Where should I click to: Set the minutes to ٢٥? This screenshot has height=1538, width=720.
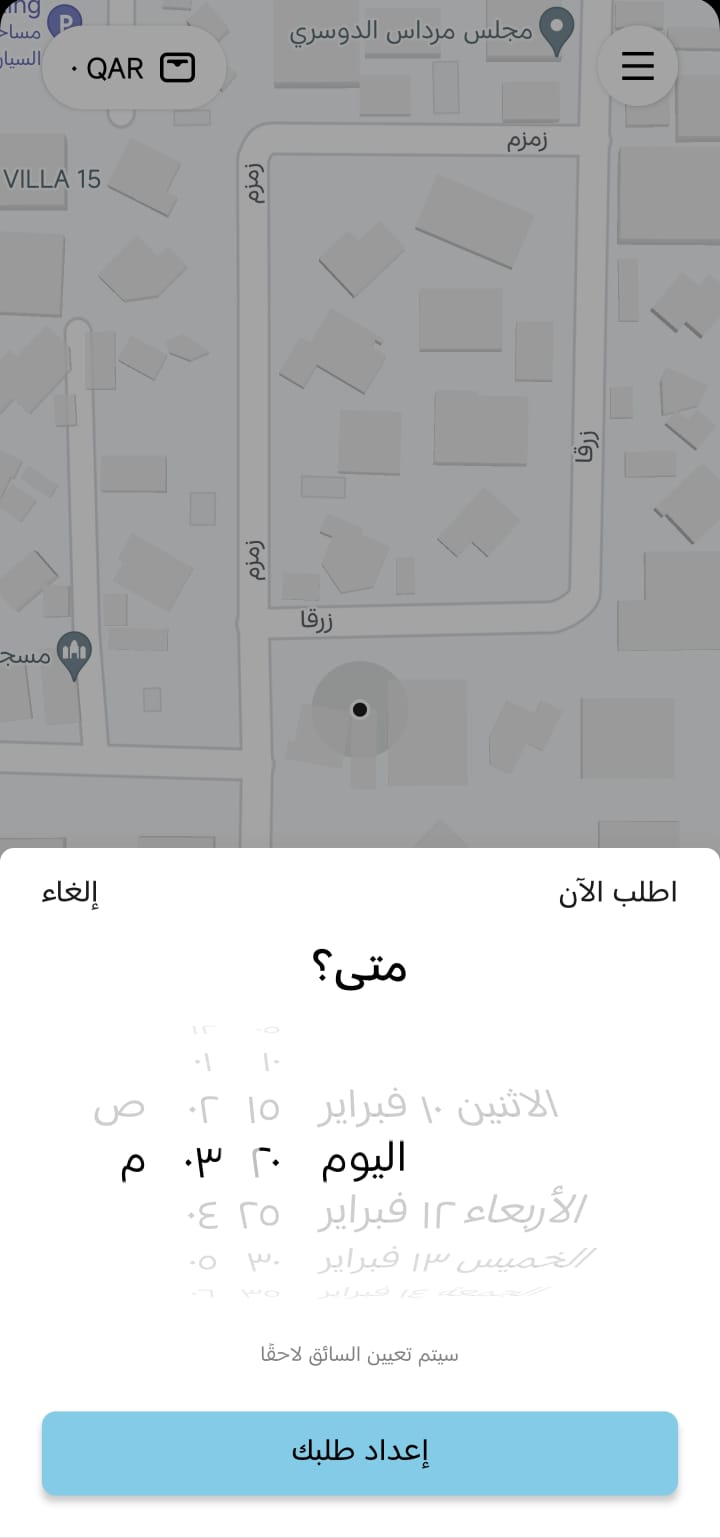259,1213
